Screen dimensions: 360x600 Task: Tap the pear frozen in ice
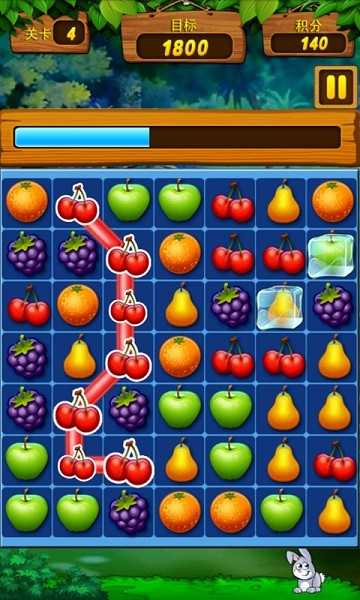(x=280, y=307)
